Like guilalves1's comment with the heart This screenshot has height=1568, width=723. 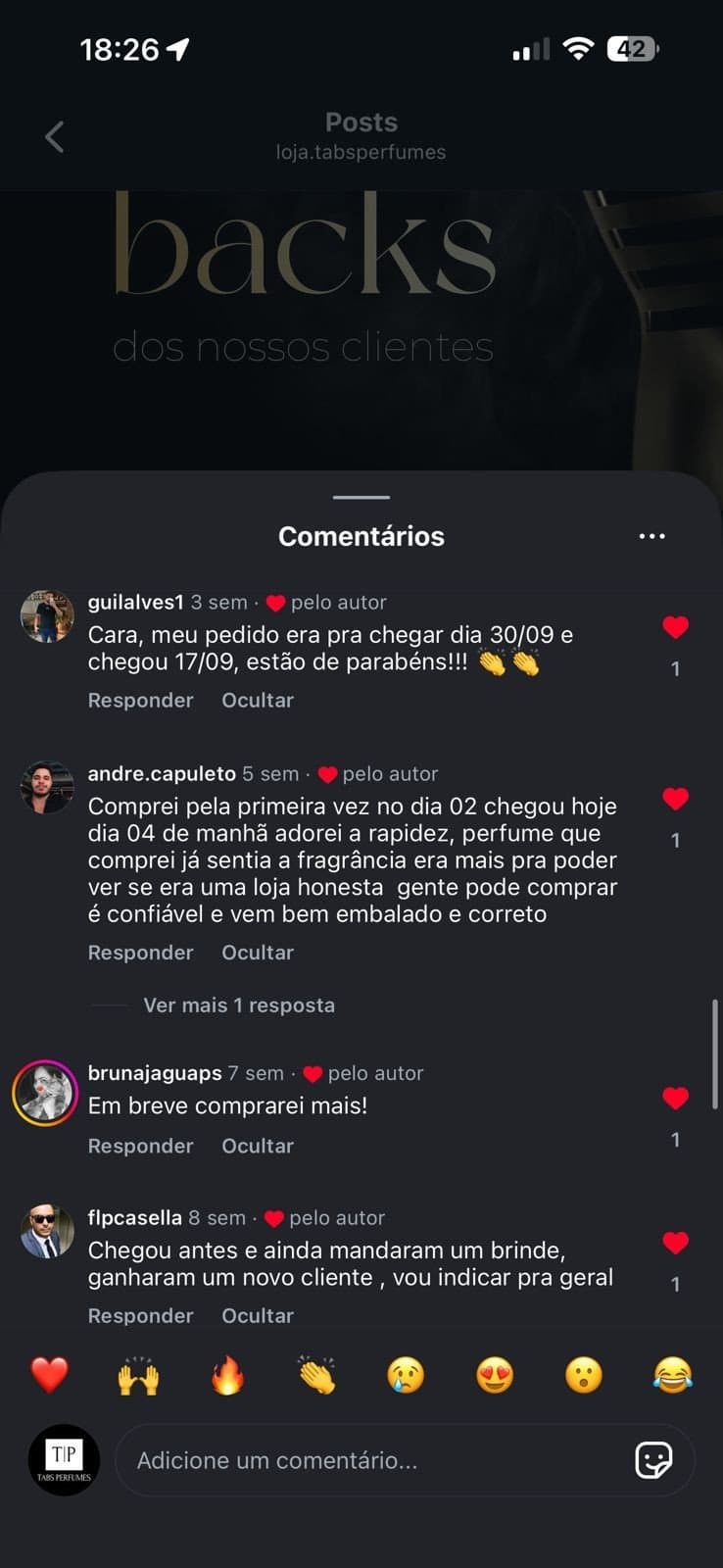pos(675,626)
